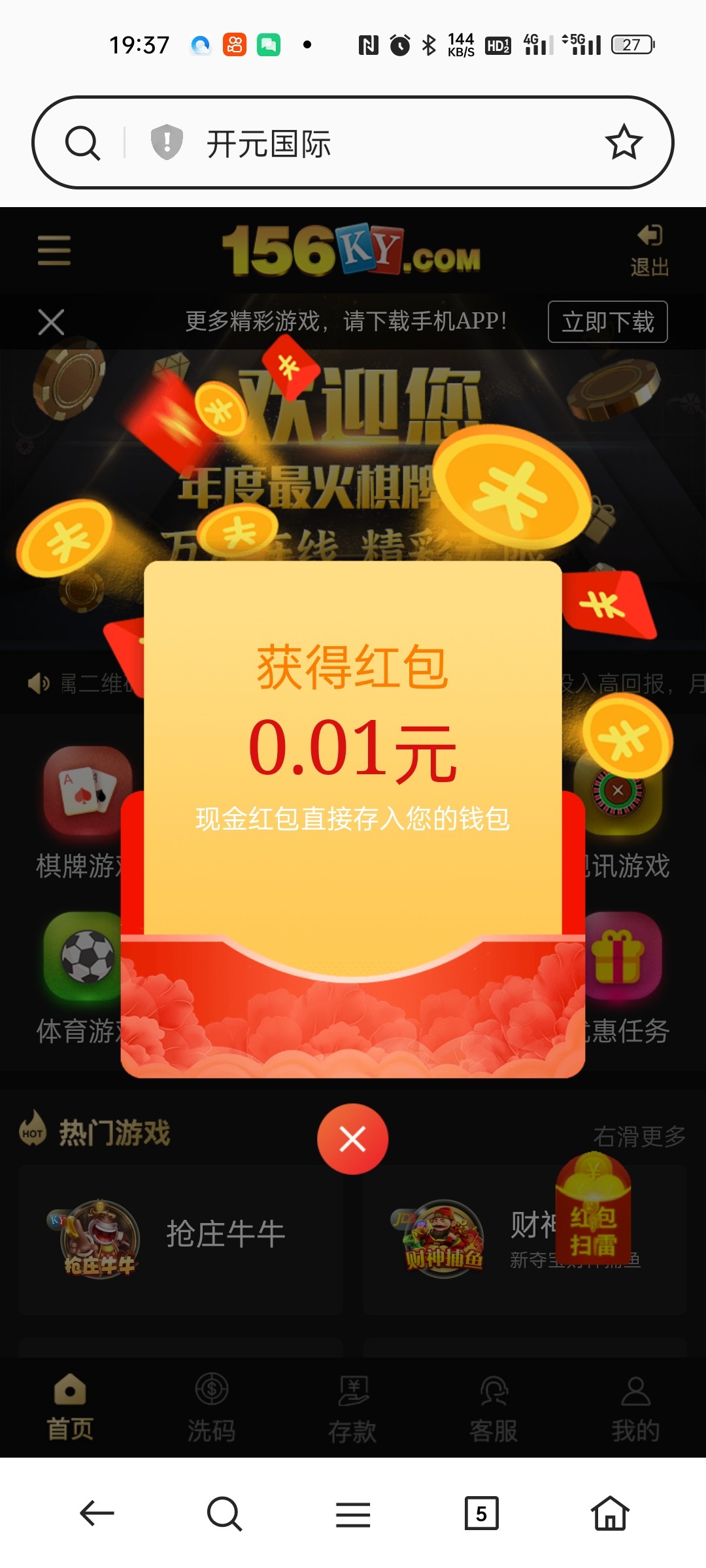Screen dimensions: 706x1568
Task: Switch to the 首页 tab
Action: tap(71, 1409)
